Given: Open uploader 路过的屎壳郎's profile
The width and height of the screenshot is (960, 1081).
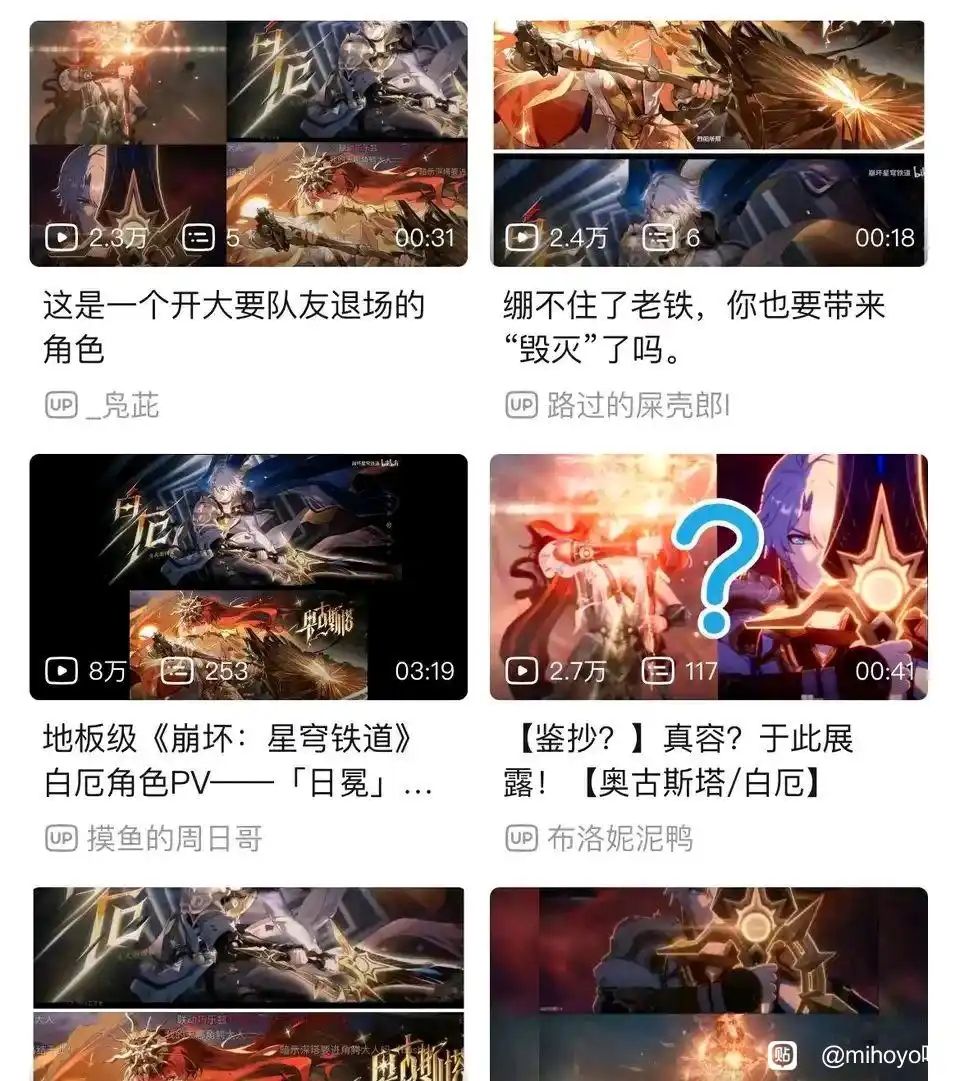Looking at the screenshot, I should 638,405.
